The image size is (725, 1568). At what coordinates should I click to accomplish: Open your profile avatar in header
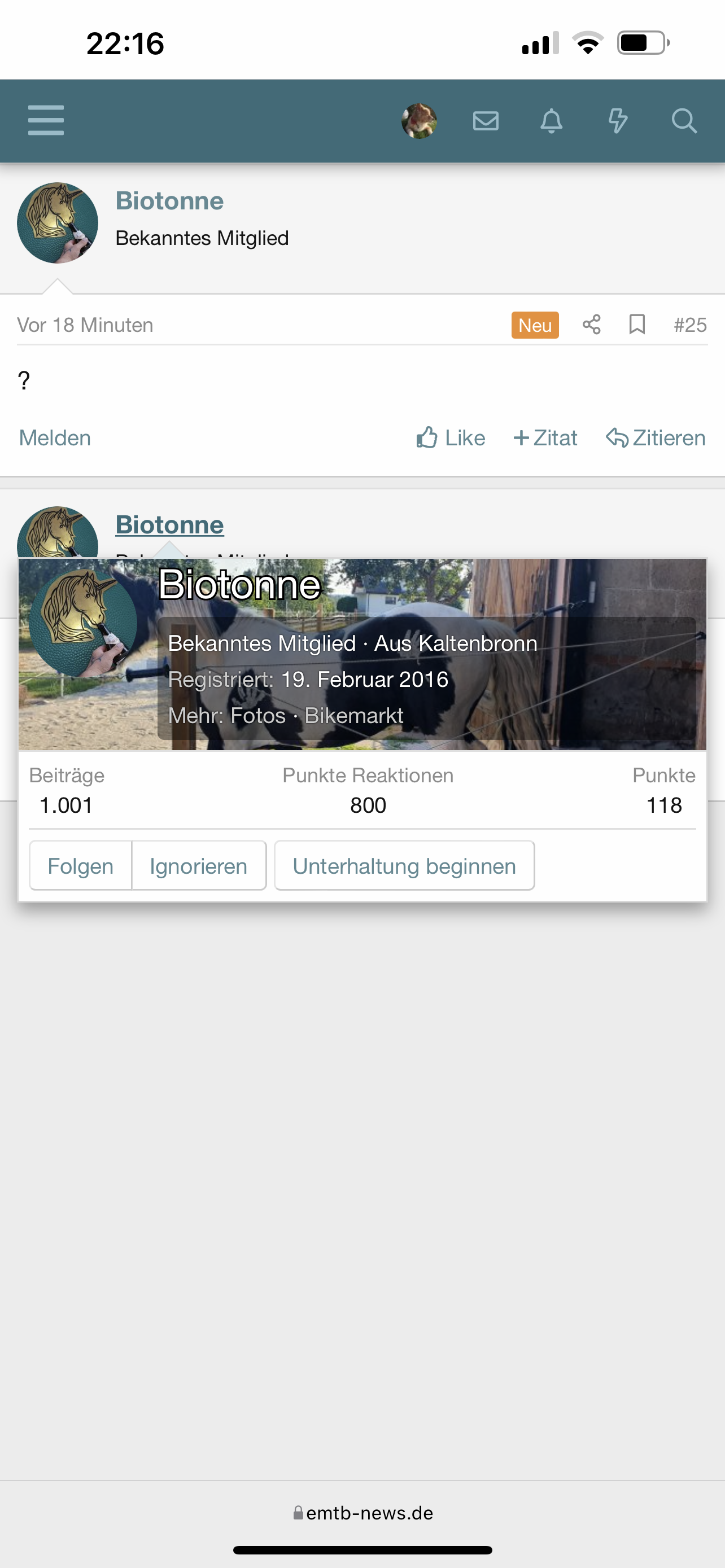[x=419, y=121]
